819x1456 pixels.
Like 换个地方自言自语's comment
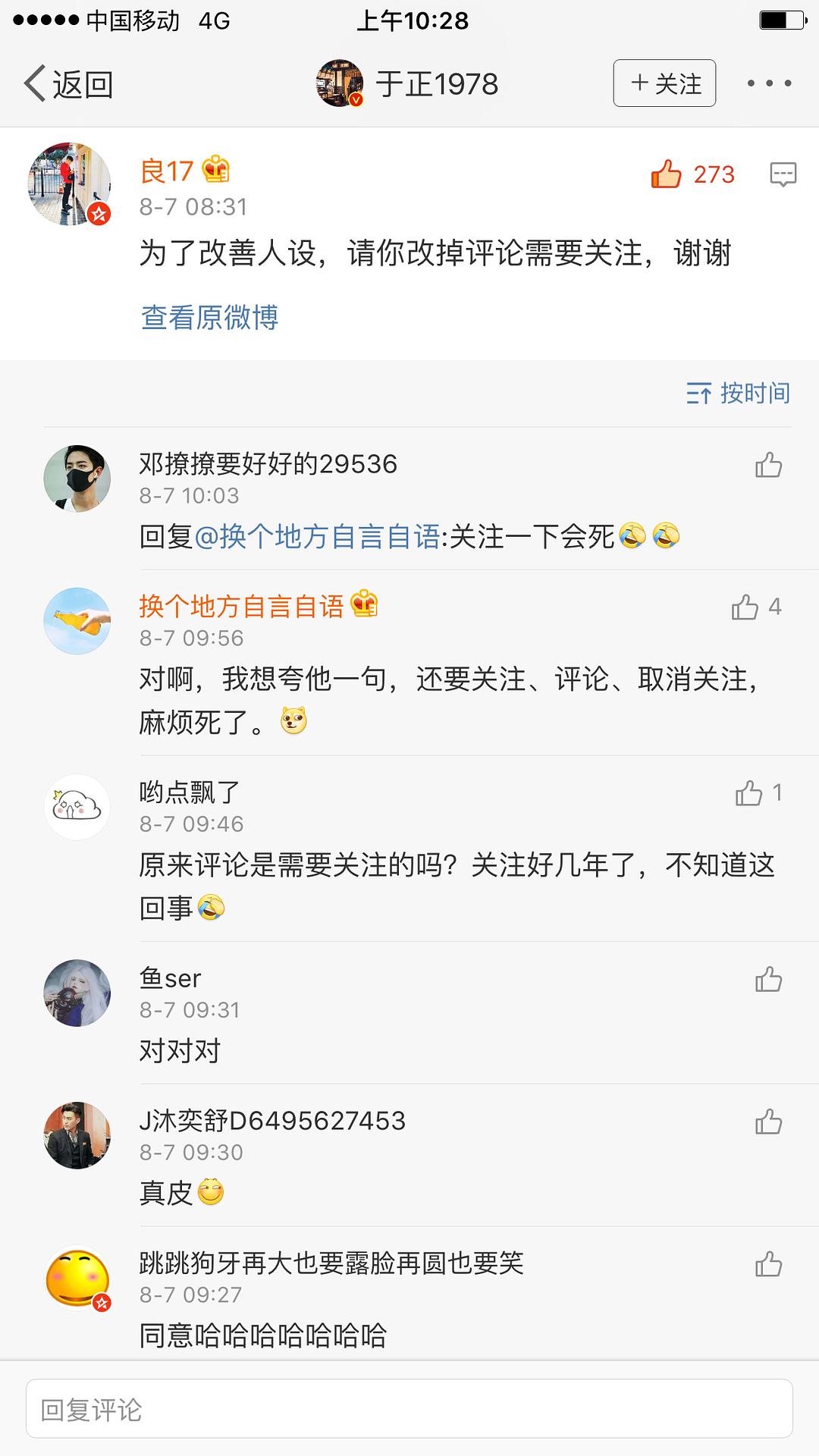[x=756, y=607]
